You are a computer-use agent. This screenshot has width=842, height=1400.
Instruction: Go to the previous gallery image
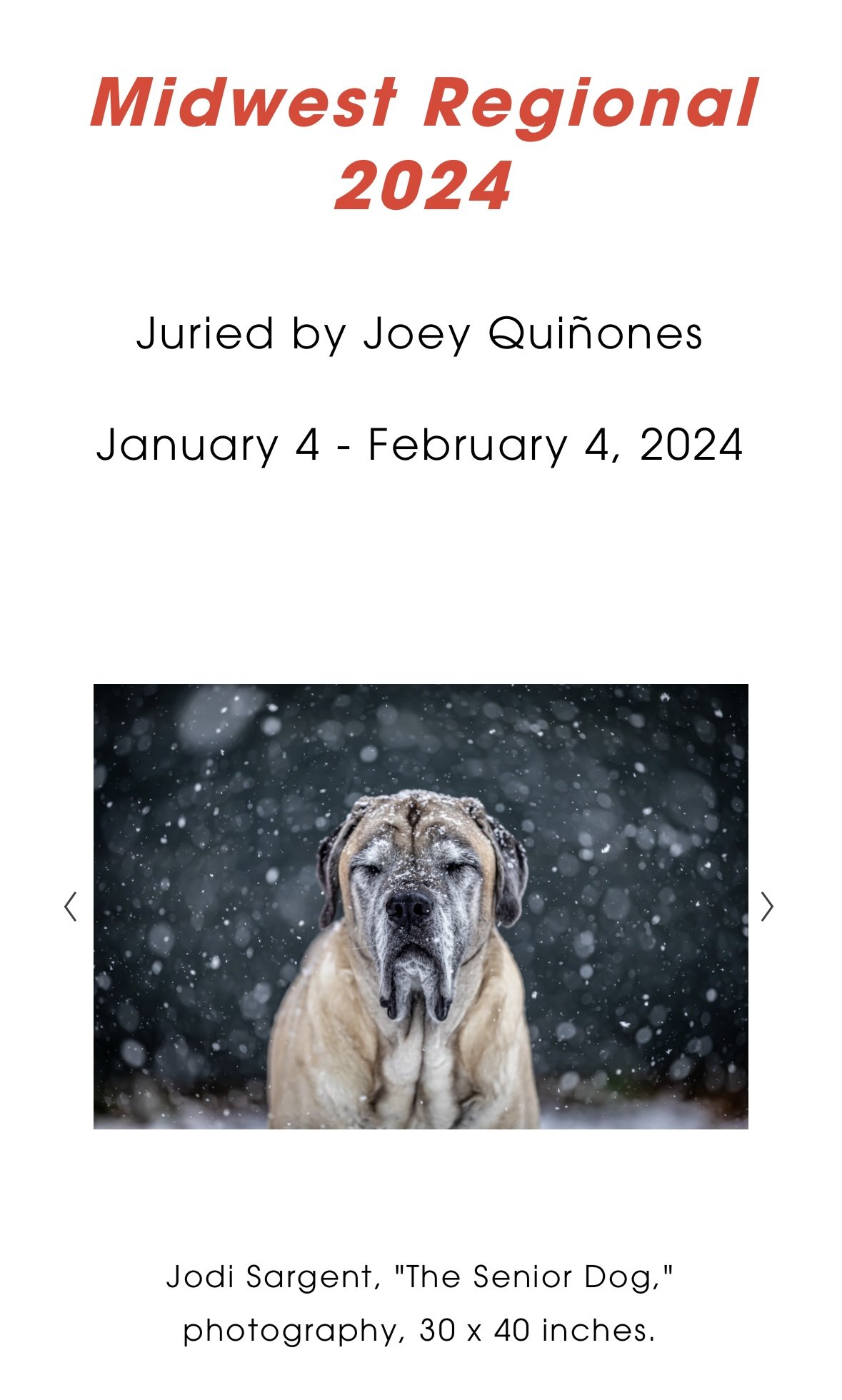tap(70, 907)
